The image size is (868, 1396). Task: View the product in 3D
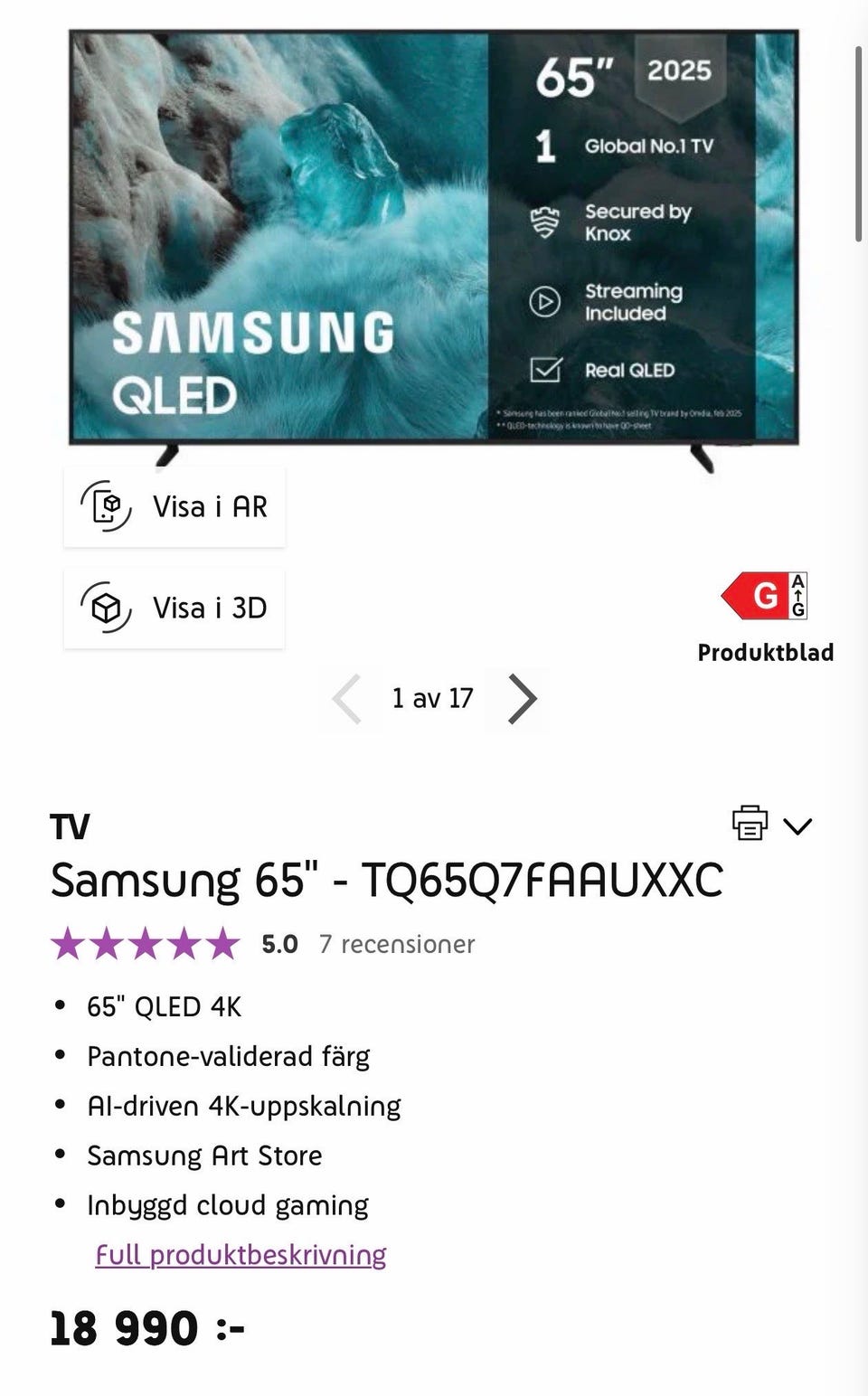click(175, 608)
